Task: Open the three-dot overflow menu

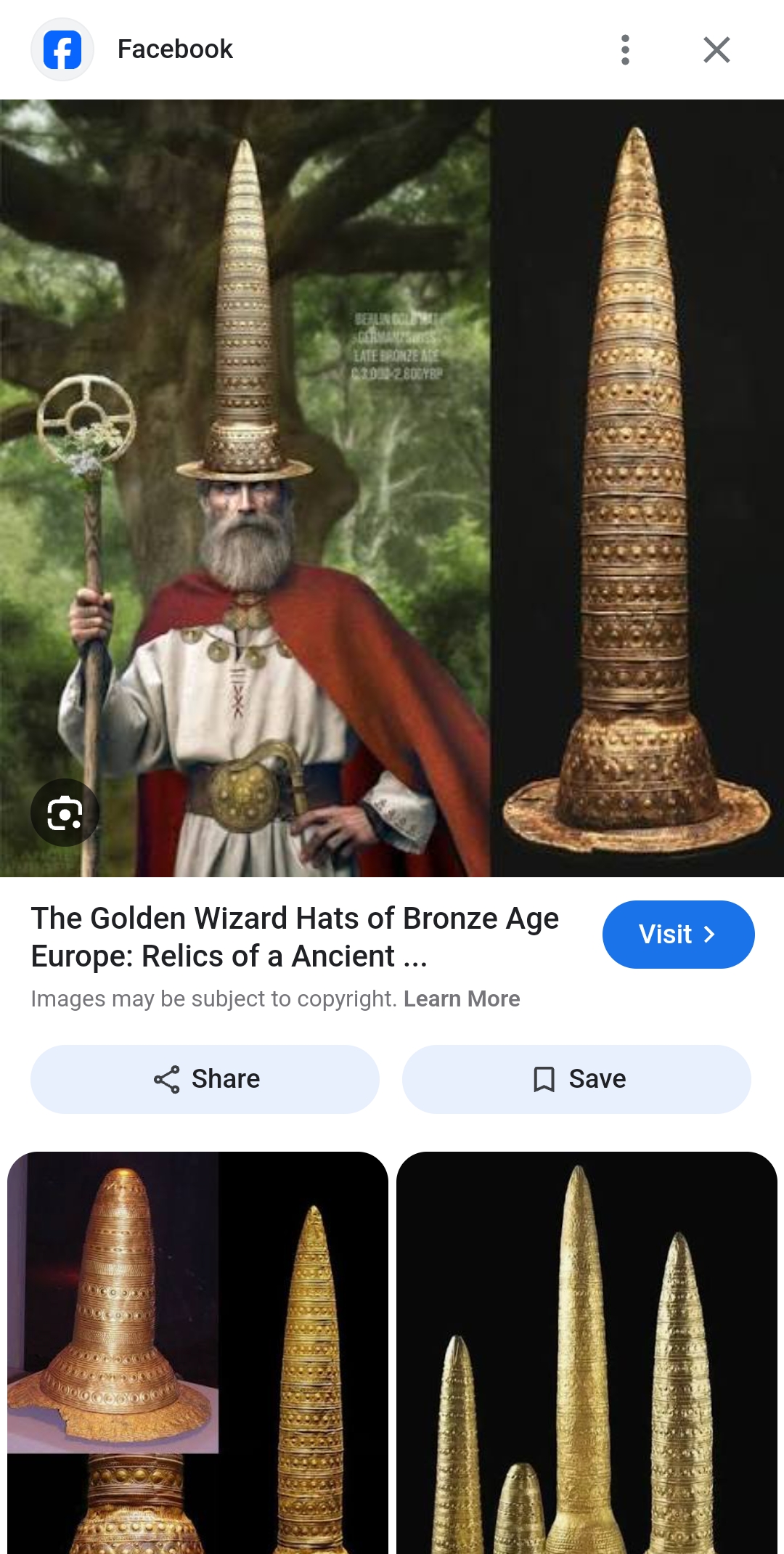Action: (625, 49)
